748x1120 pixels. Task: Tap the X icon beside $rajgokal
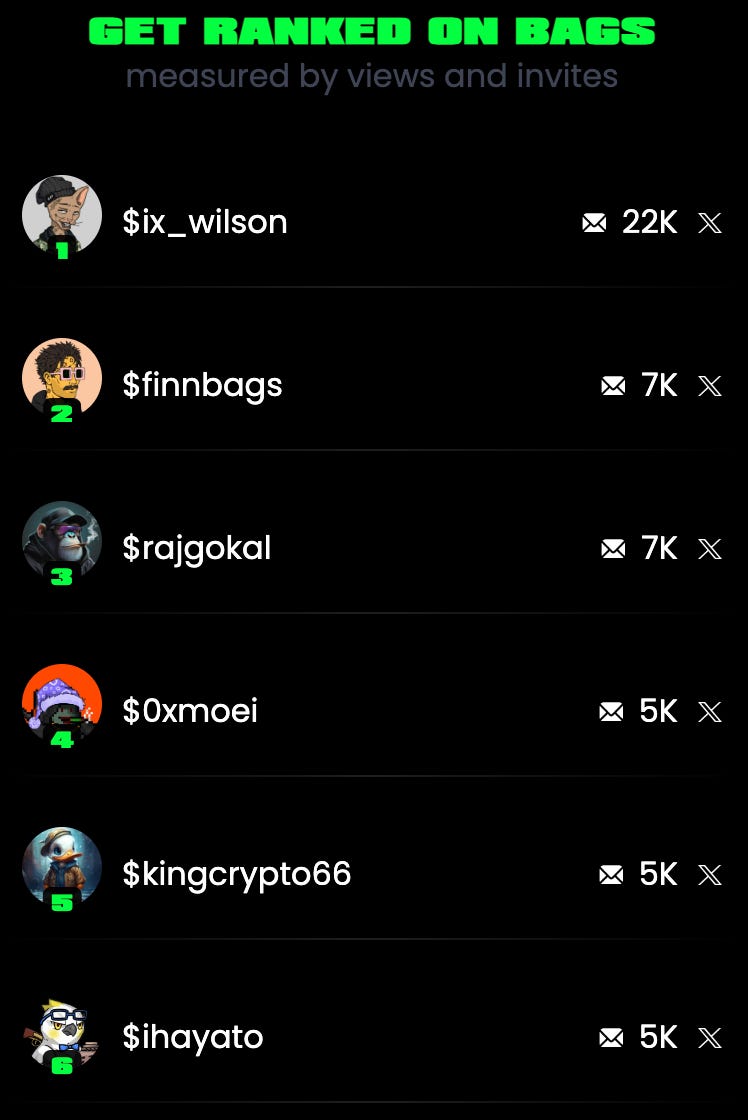709,549
